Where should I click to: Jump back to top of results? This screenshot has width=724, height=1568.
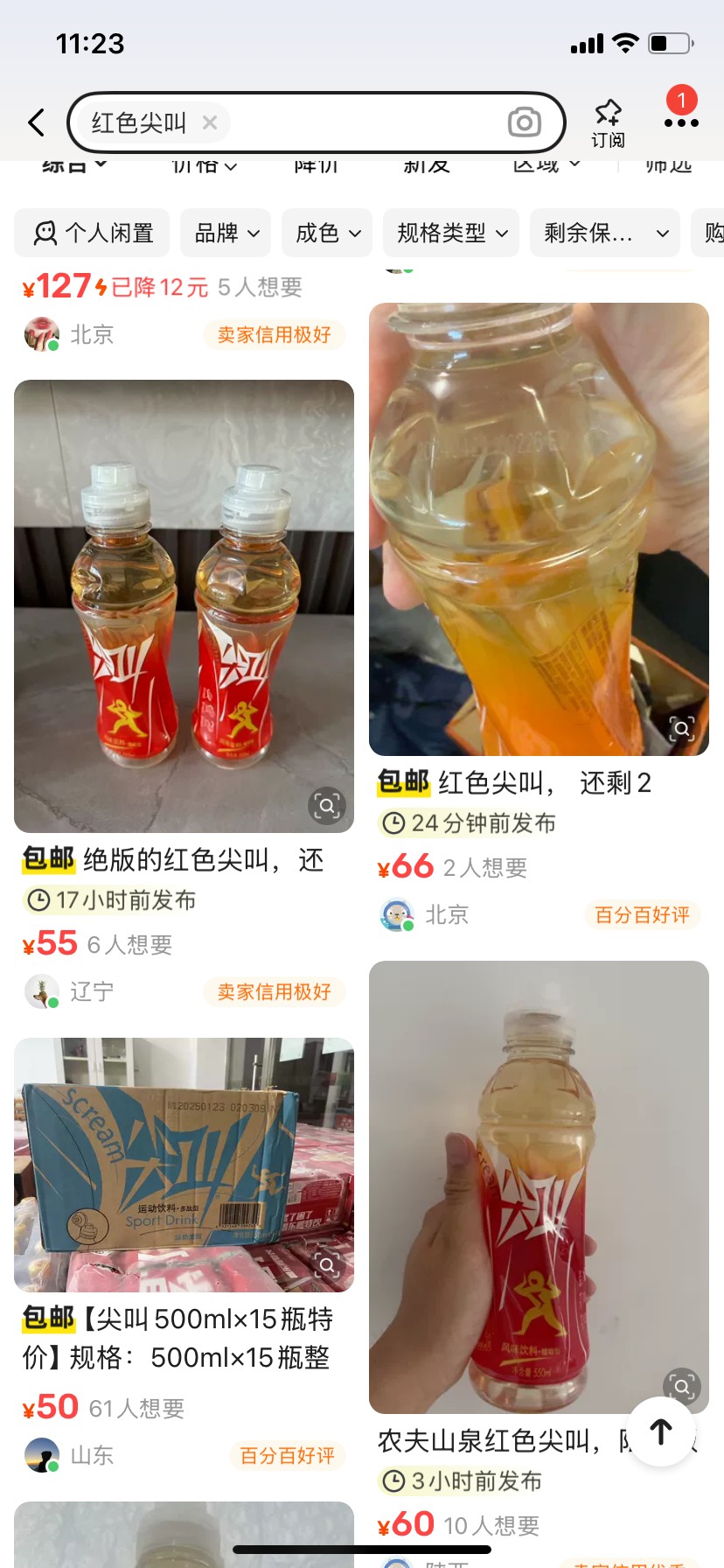point(662,1431)
